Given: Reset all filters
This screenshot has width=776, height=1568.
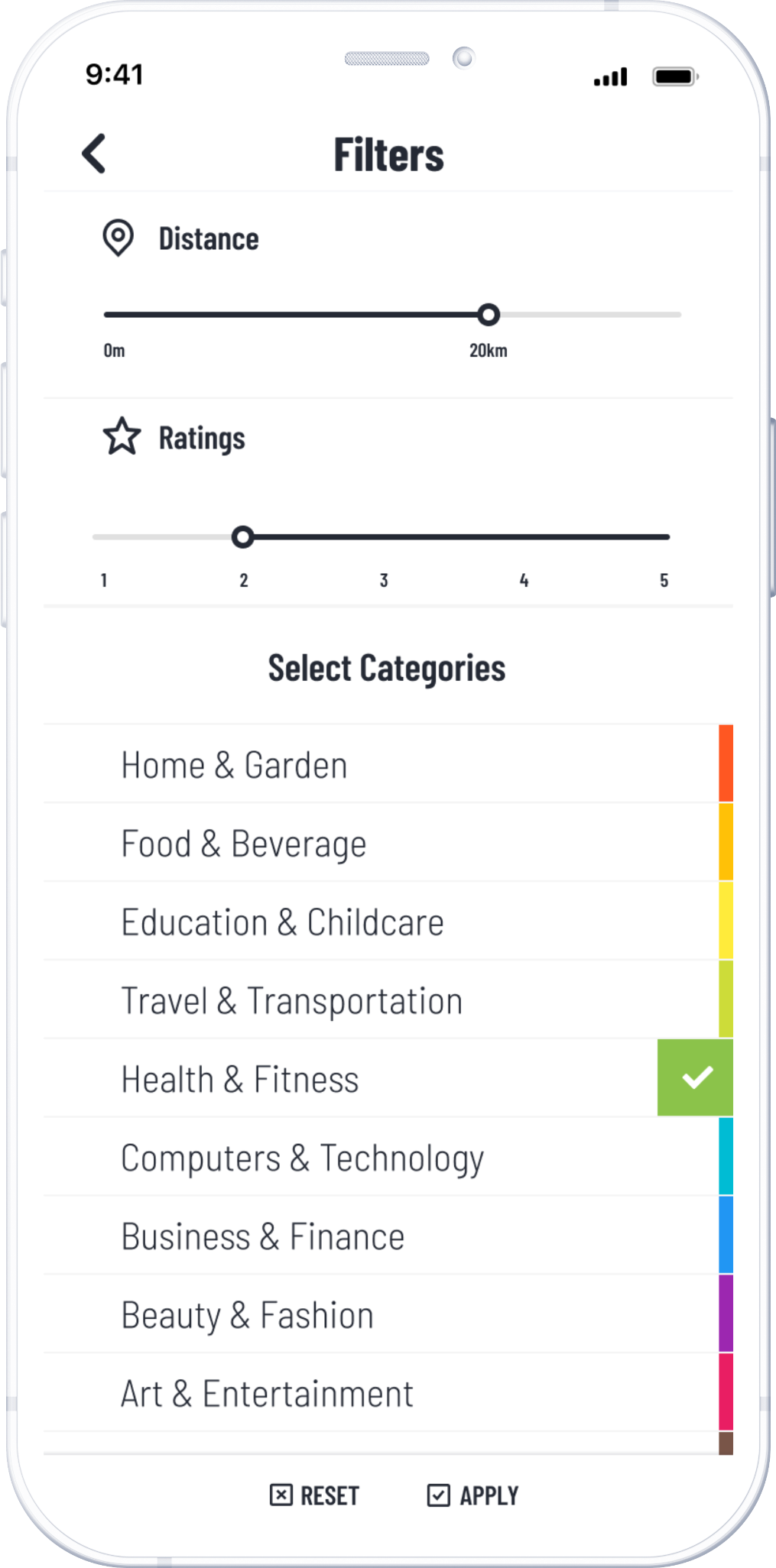Looking at the screenshot, I should (x=314, y=1495).
